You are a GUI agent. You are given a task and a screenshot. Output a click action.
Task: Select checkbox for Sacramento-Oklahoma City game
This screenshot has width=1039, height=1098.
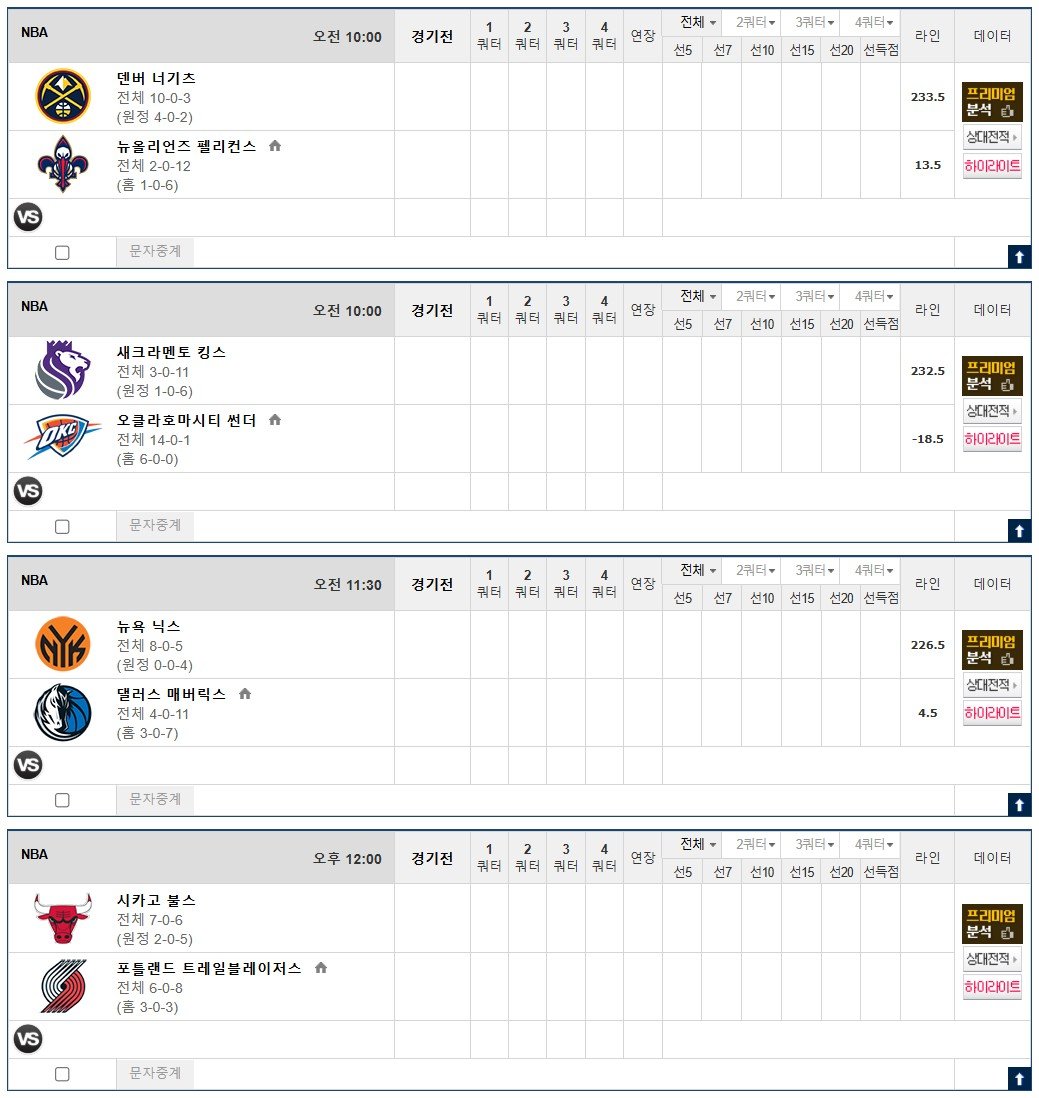[62, 527]
